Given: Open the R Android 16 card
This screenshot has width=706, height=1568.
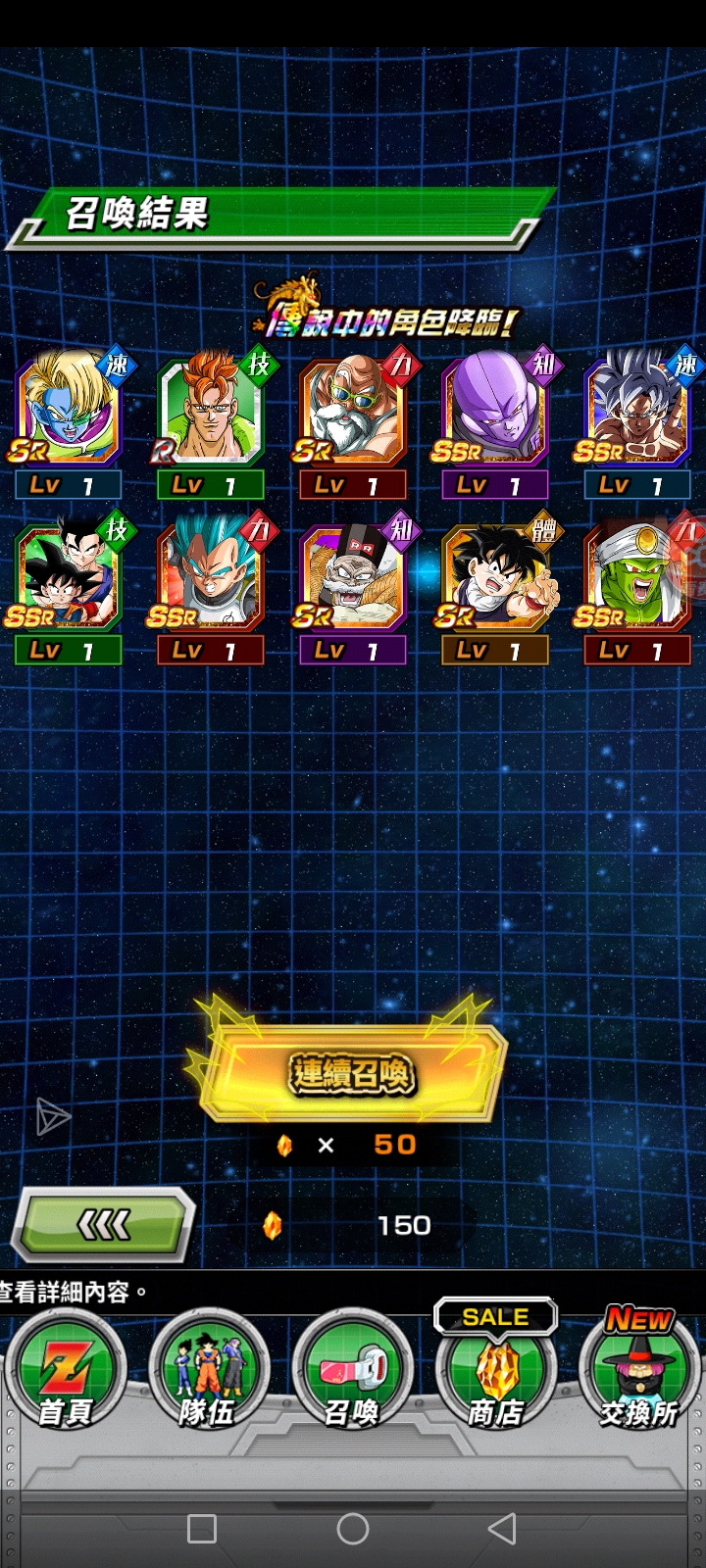Looking at the screenshot, I should coord(211,412).
